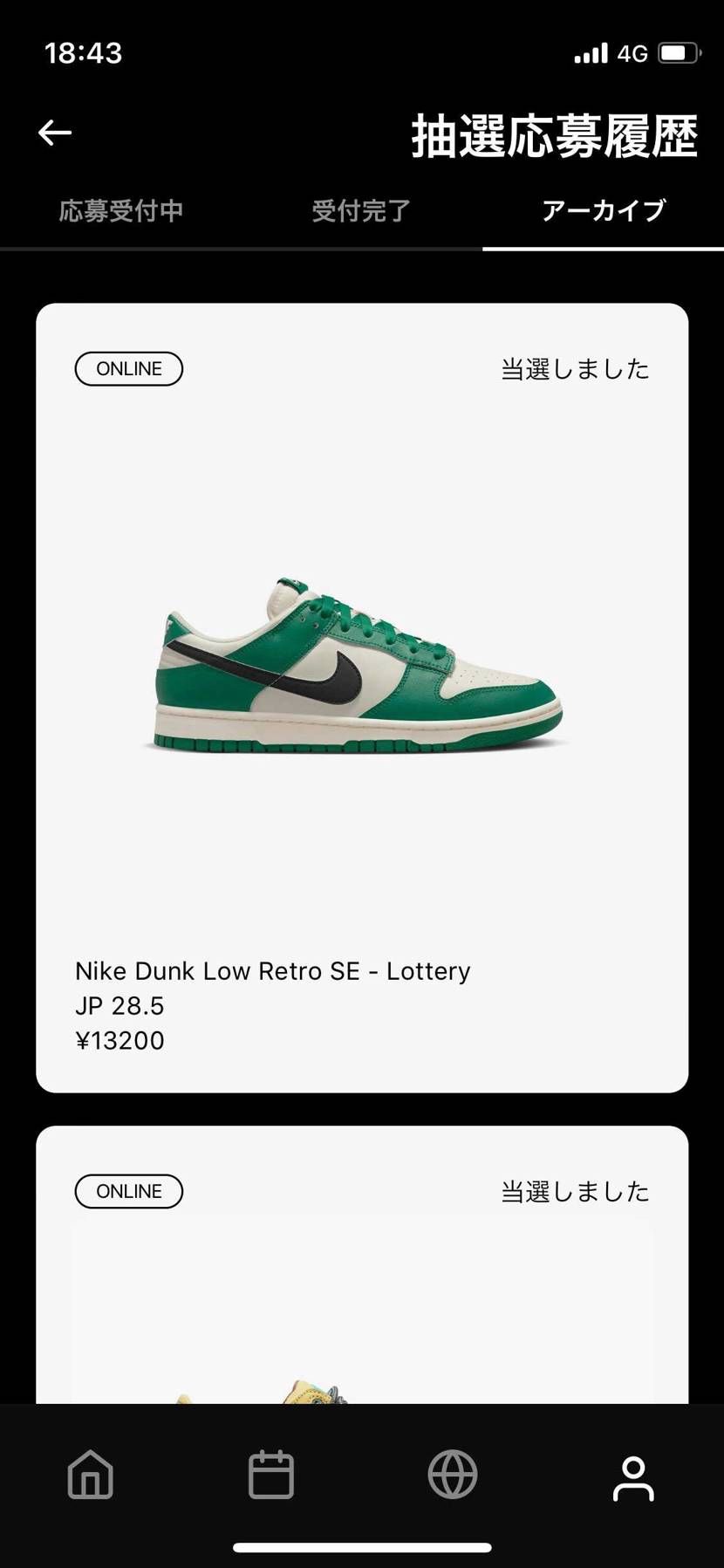Select the アーカイブ tab
This screenshot has width=724, height=1568.
click(x=604, y=211)
